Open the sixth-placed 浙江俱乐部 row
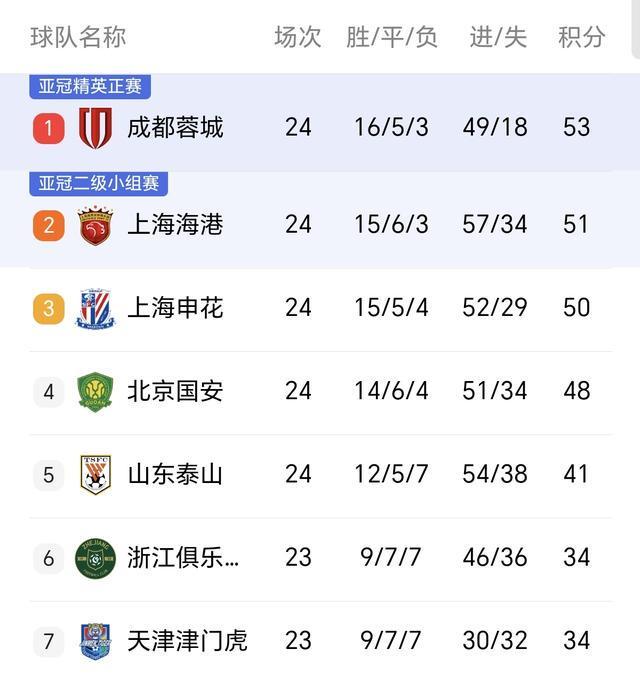 coord(183,557)
